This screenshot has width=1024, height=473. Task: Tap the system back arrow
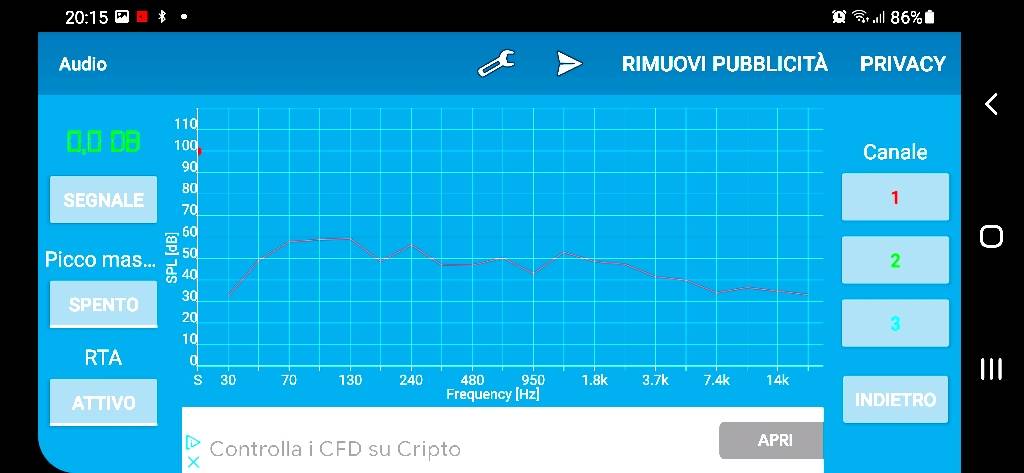(x=991, y=104)
